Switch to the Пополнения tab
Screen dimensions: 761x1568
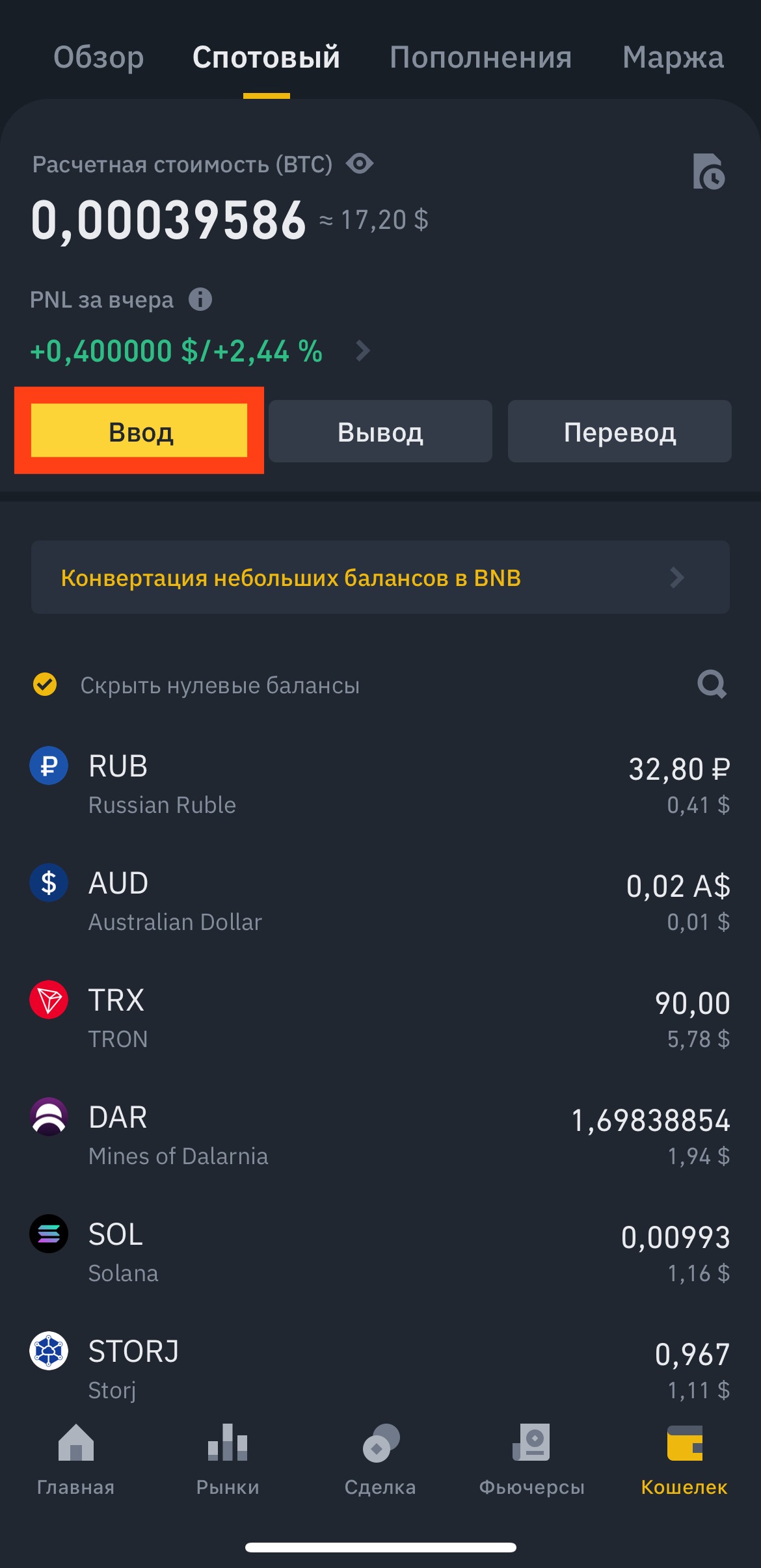pos(480,57)
